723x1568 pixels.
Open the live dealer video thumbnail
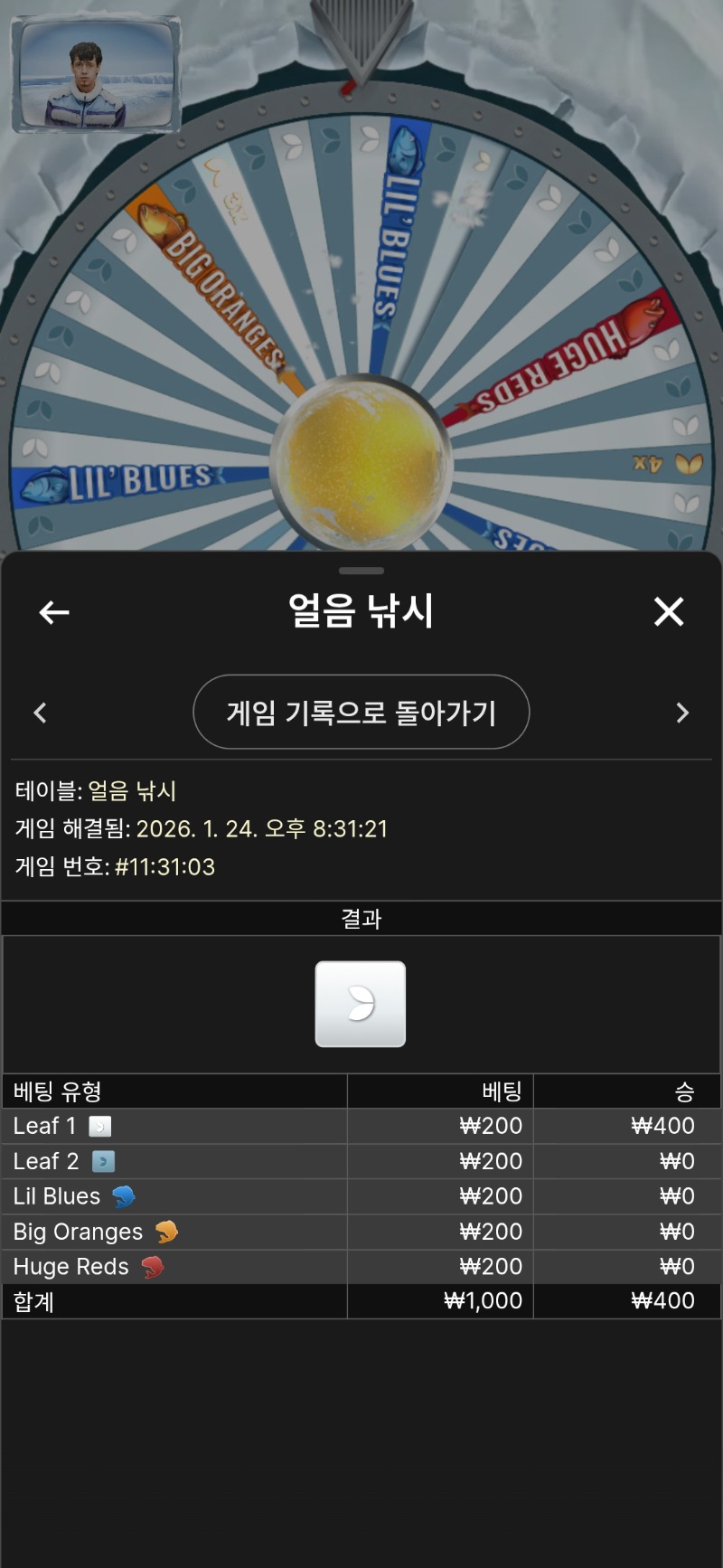click(x=96, y=76)
